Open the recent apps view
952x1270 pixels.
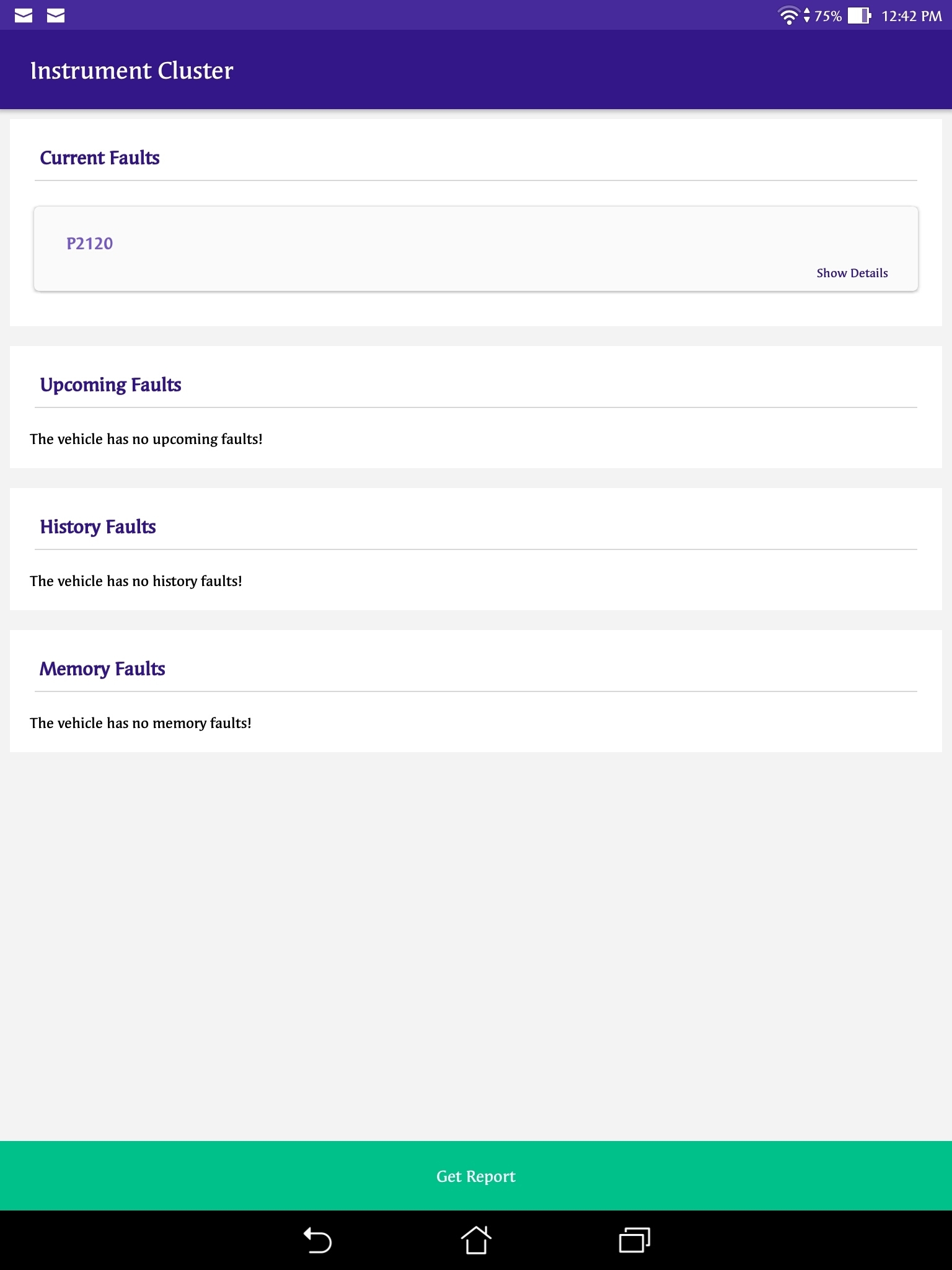coord(634,1241)
